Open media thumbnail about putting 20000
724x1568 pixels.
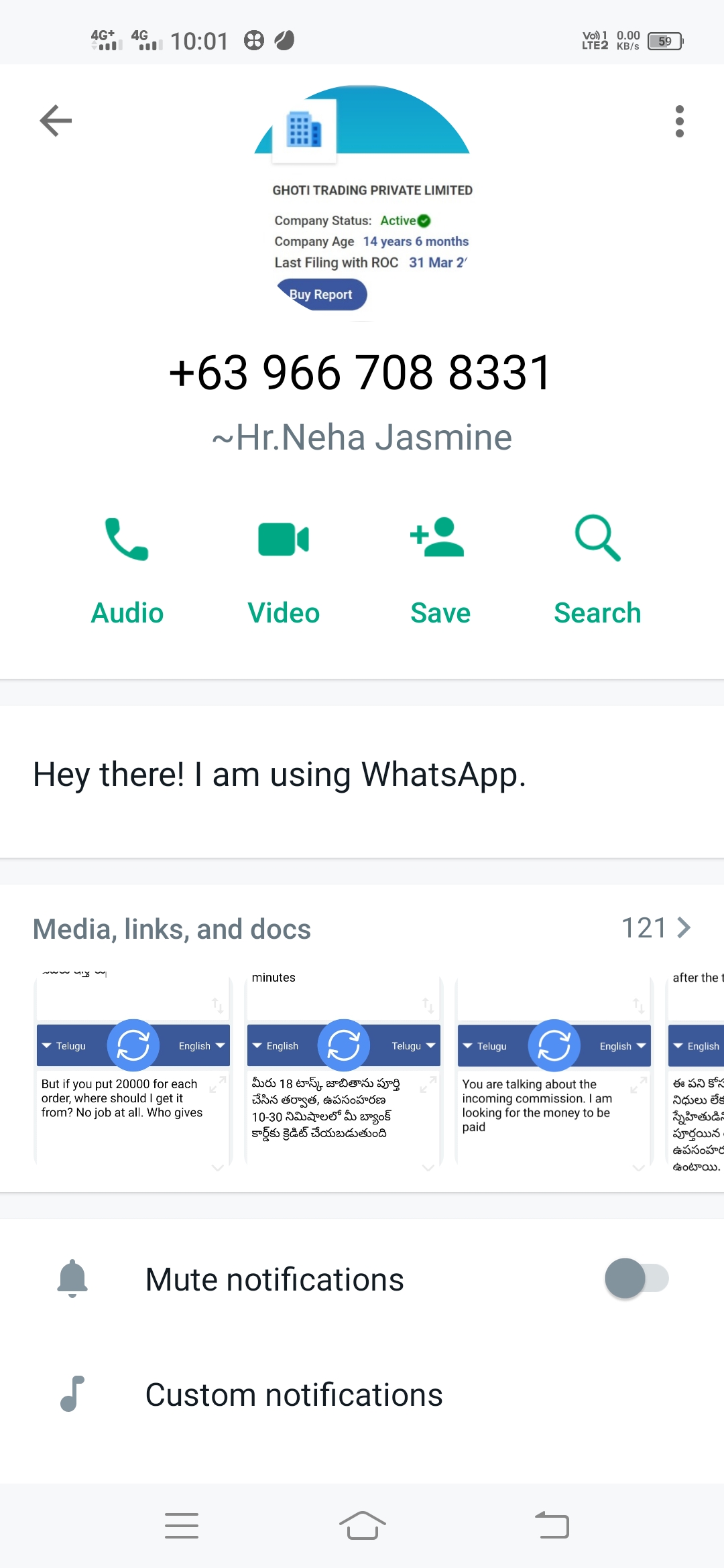[x=133, y=1071]
